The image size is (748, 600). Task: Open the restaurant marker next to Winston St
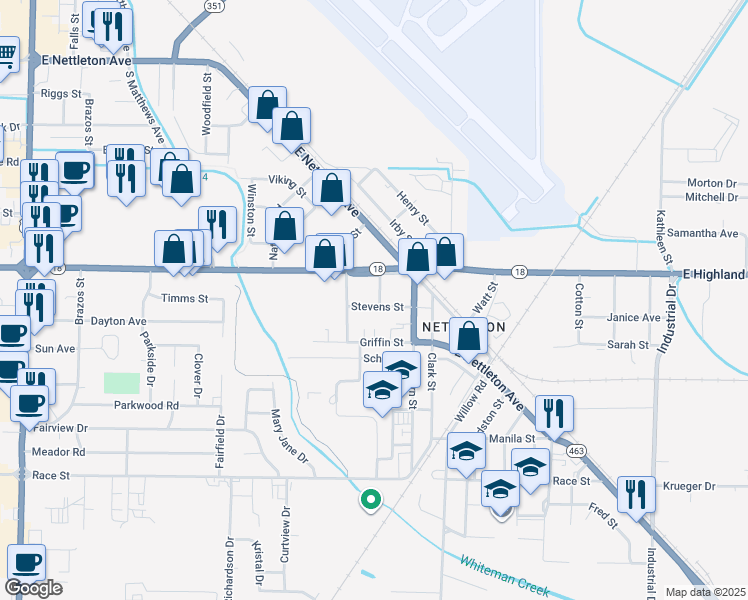point(216,225)
